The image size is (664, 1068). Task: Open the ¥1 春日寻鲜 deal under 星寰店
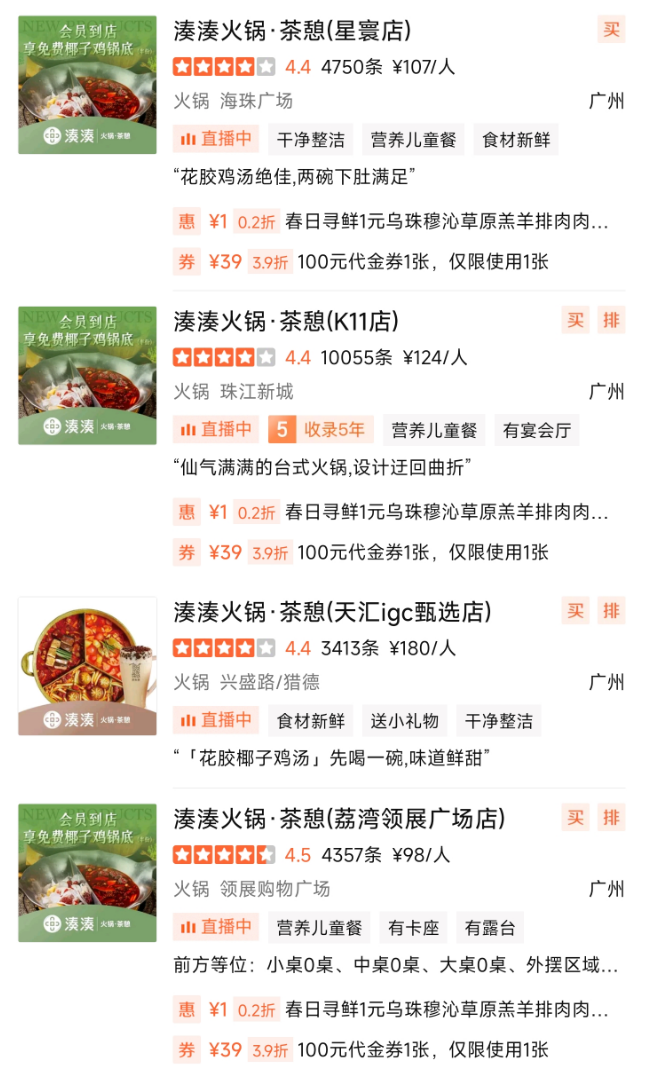click(391, 221)
